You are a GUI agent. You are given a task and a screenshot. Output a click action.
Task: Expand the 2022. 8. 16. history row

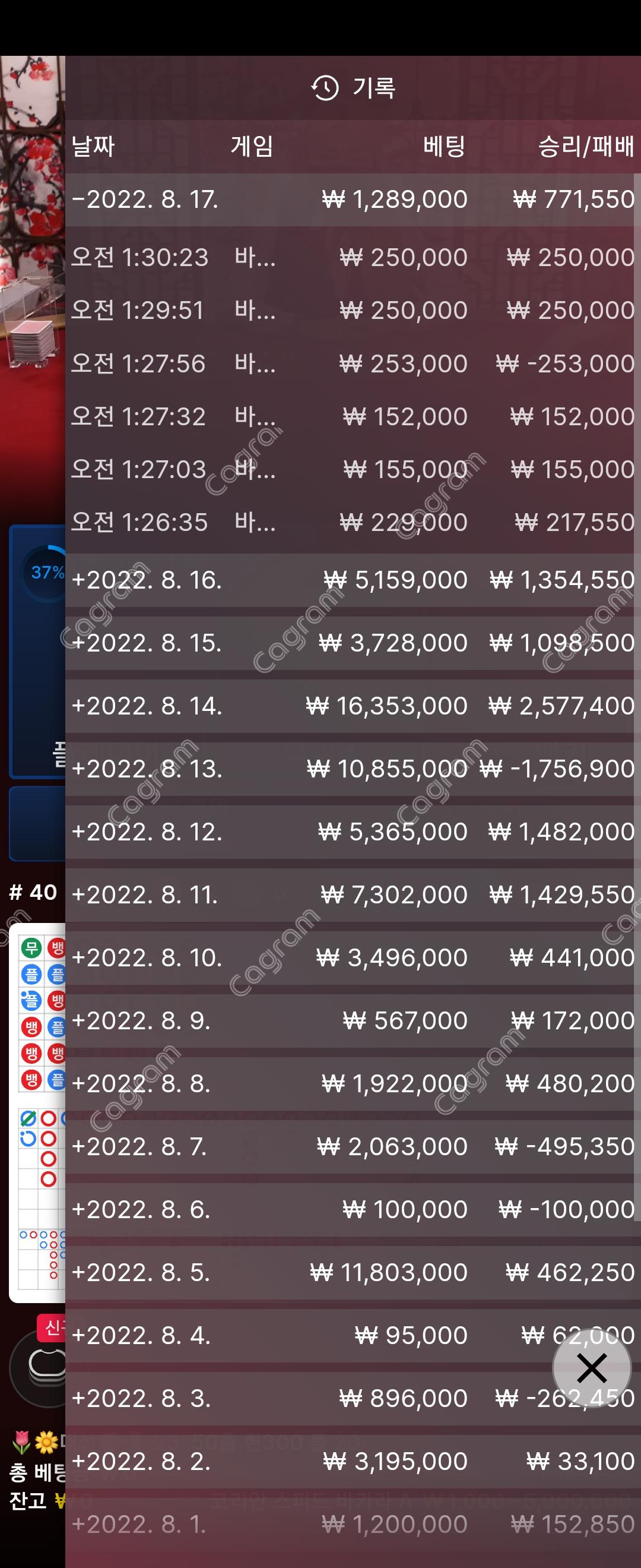click(x=146, y=580)
